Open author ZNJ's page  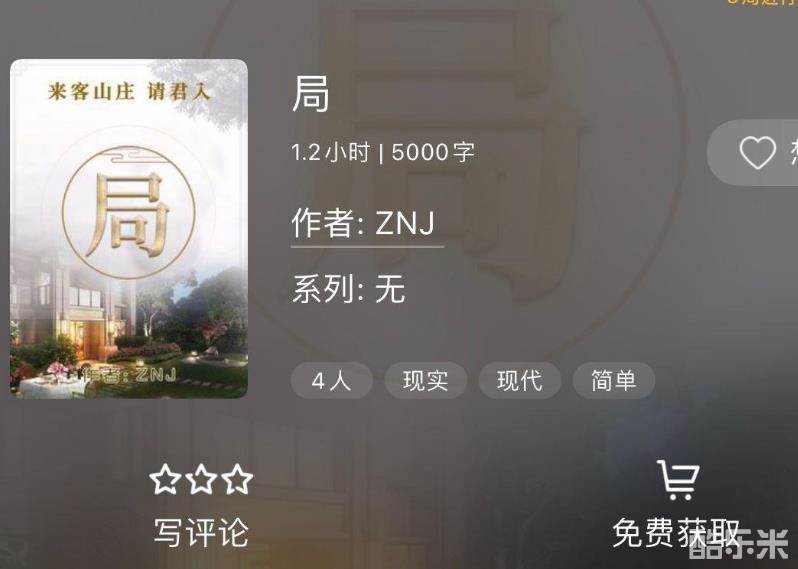click(366, 224)
